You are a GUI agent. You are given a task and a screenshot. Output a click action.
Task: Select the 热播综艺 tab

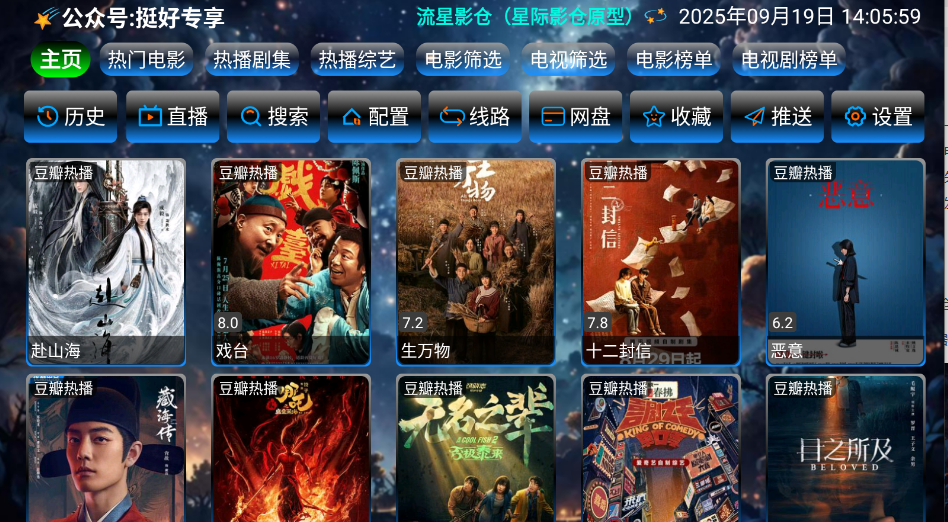coord(357,60)
